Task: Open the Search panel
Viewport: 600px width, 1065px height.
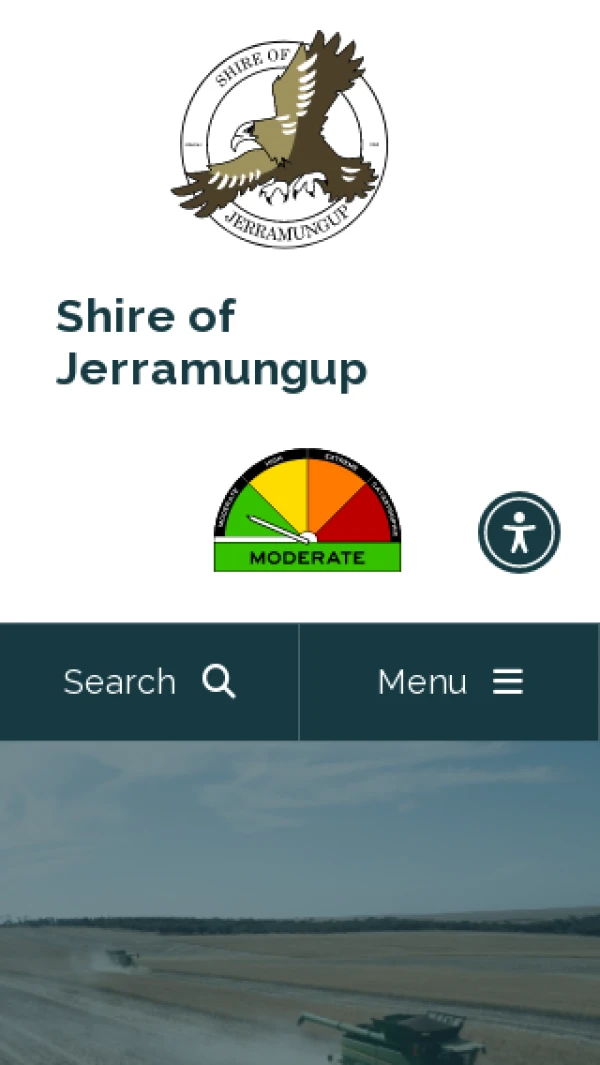Action: pos(149,682)
